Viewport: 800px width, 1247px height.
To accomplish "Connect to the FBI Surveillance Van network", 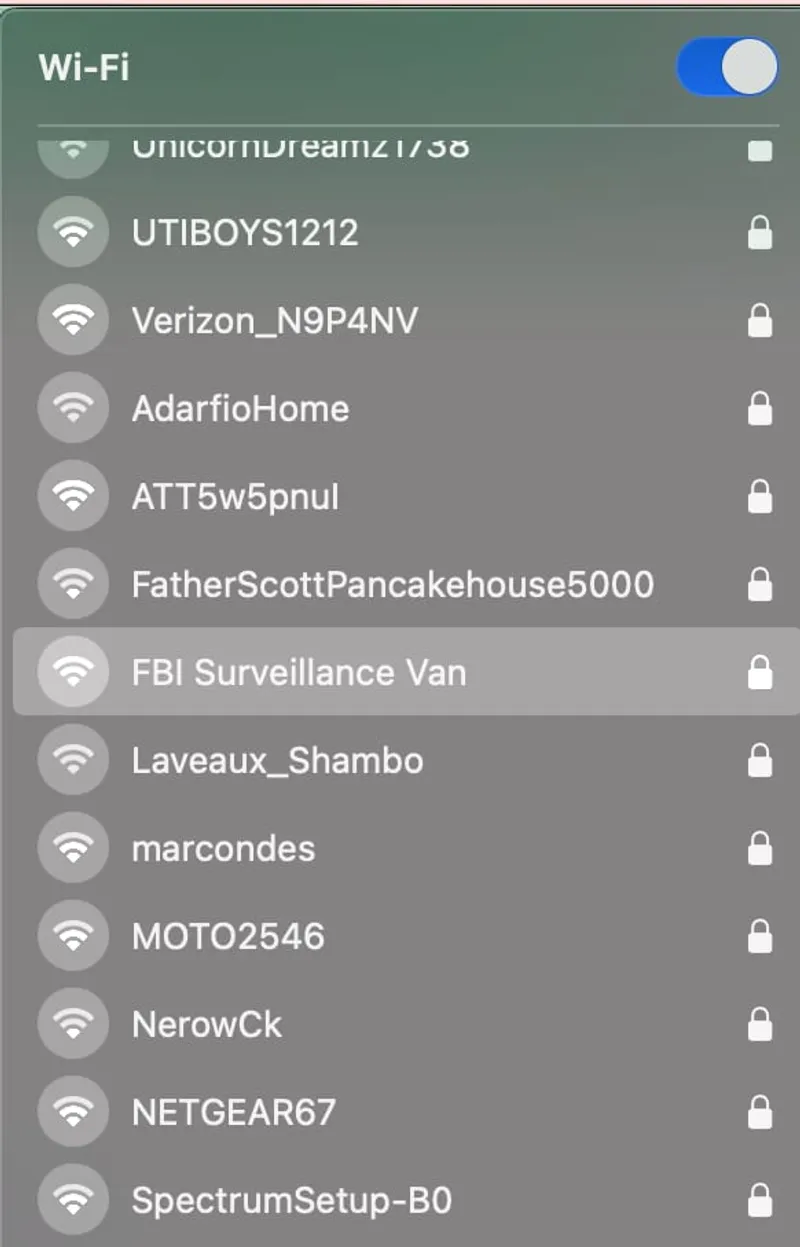I will [x=300, y=672].
